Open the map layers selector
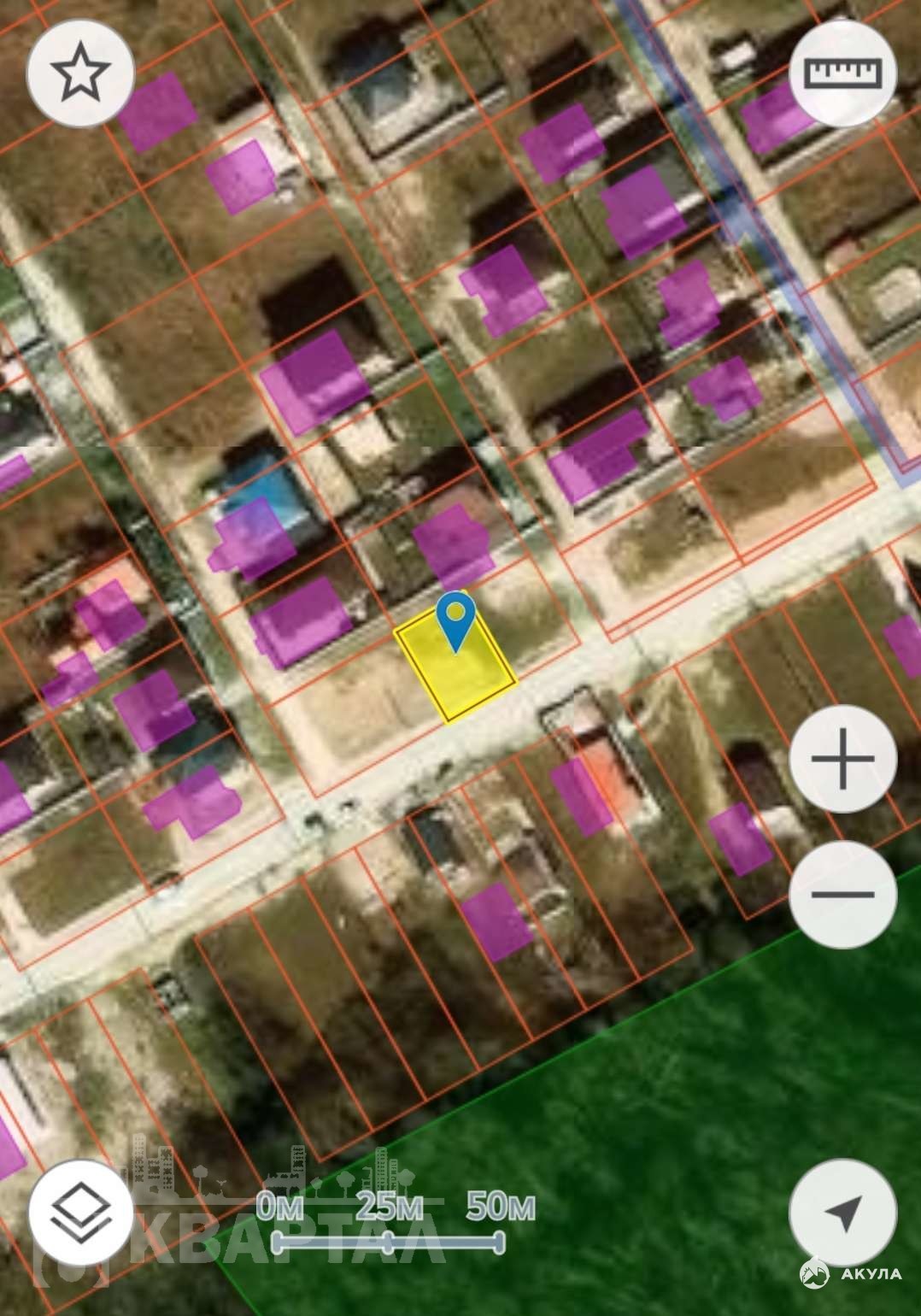Screen dimensions: 921x1316 click(81, 1213)
